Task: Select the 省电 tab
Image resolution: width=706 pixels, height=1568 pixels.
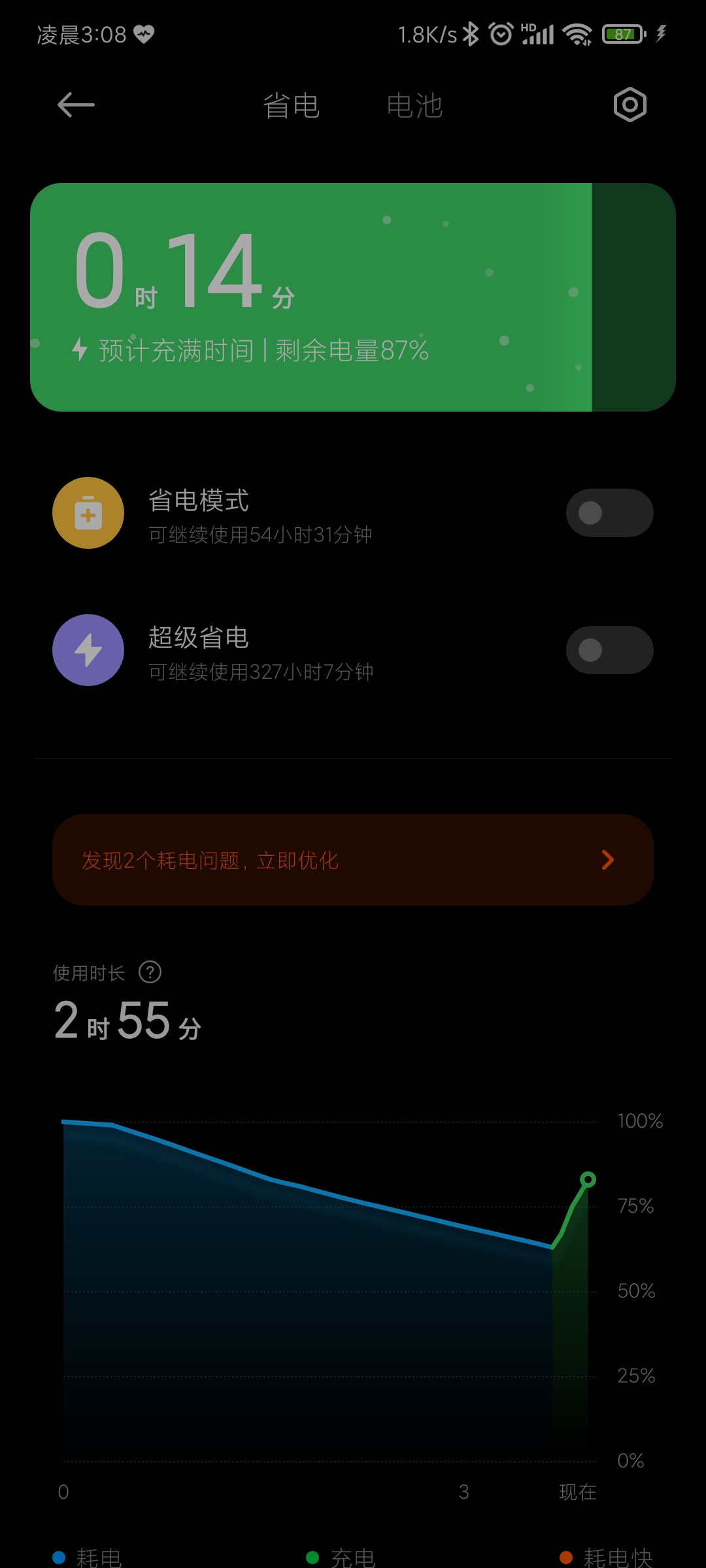Action: (291, 106)
